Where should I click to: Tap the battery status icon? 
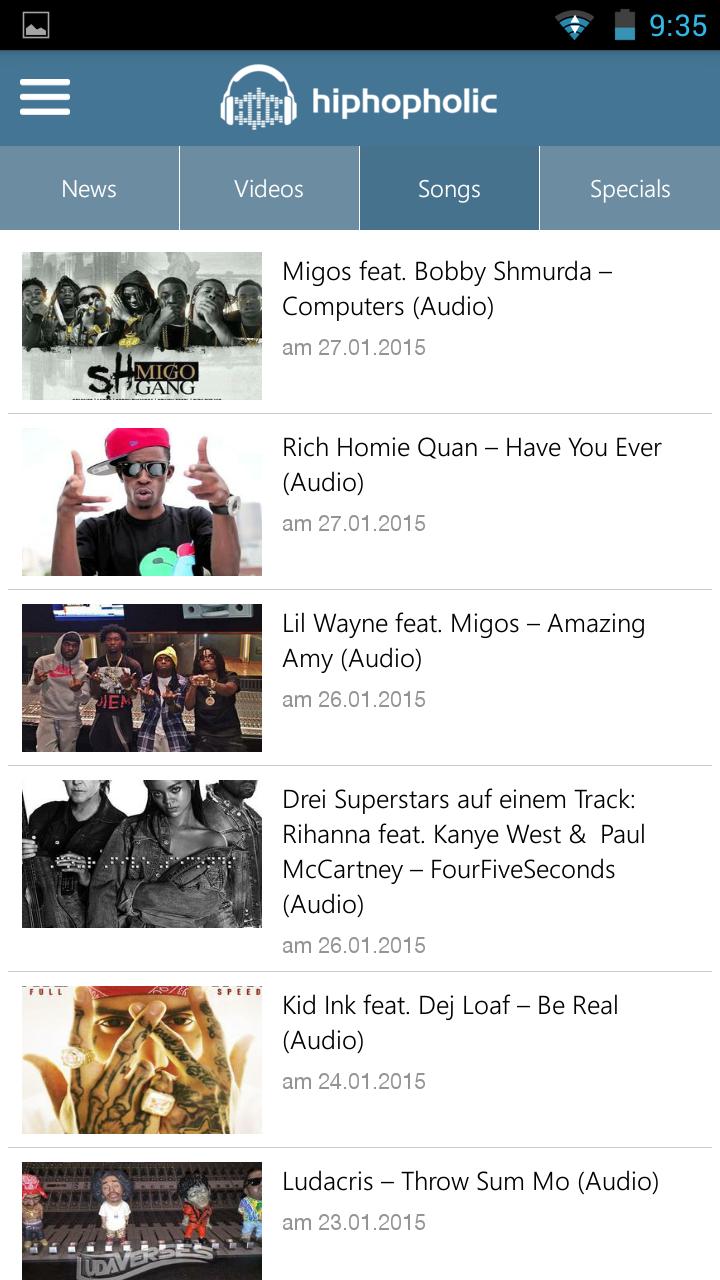click(x=625, y=24)
